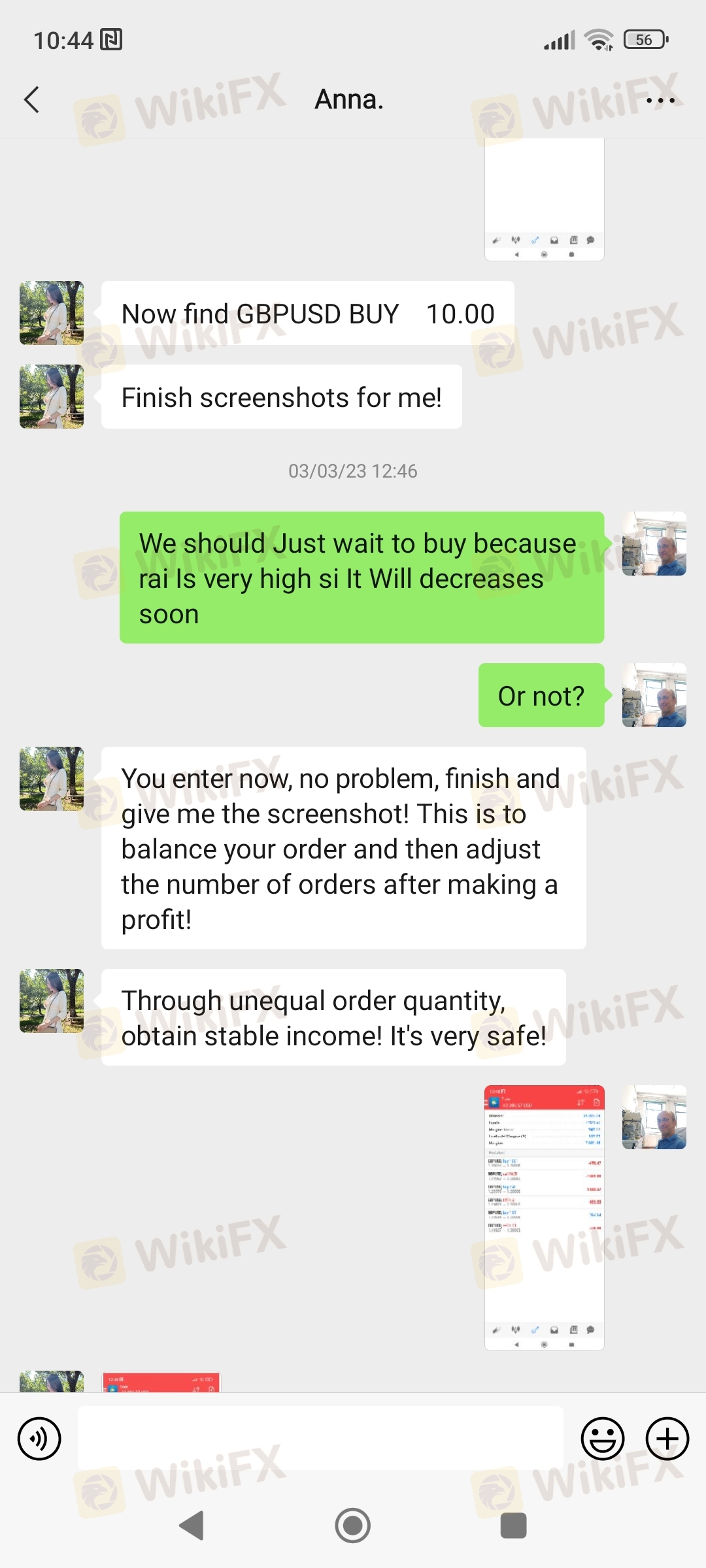706x1568 pixels.
Task: Open the partly visible image at top of chat
Action: pyautogui.click(x=545, y=199)
